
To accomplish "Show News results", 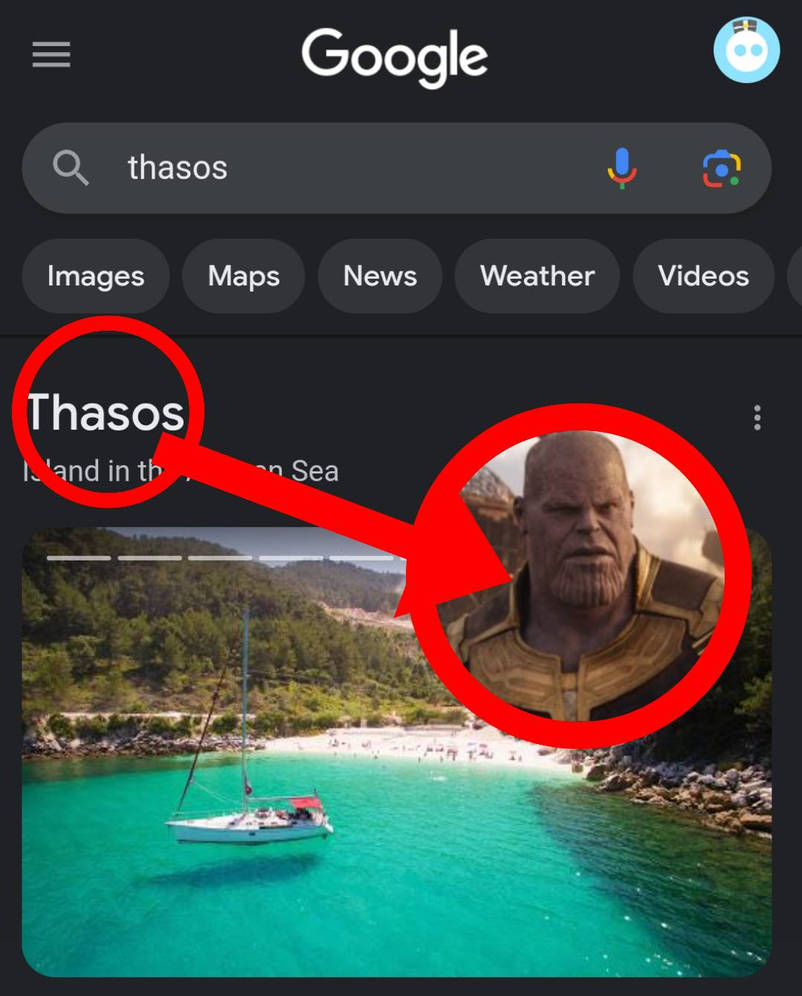I will [x=380, y=276].
